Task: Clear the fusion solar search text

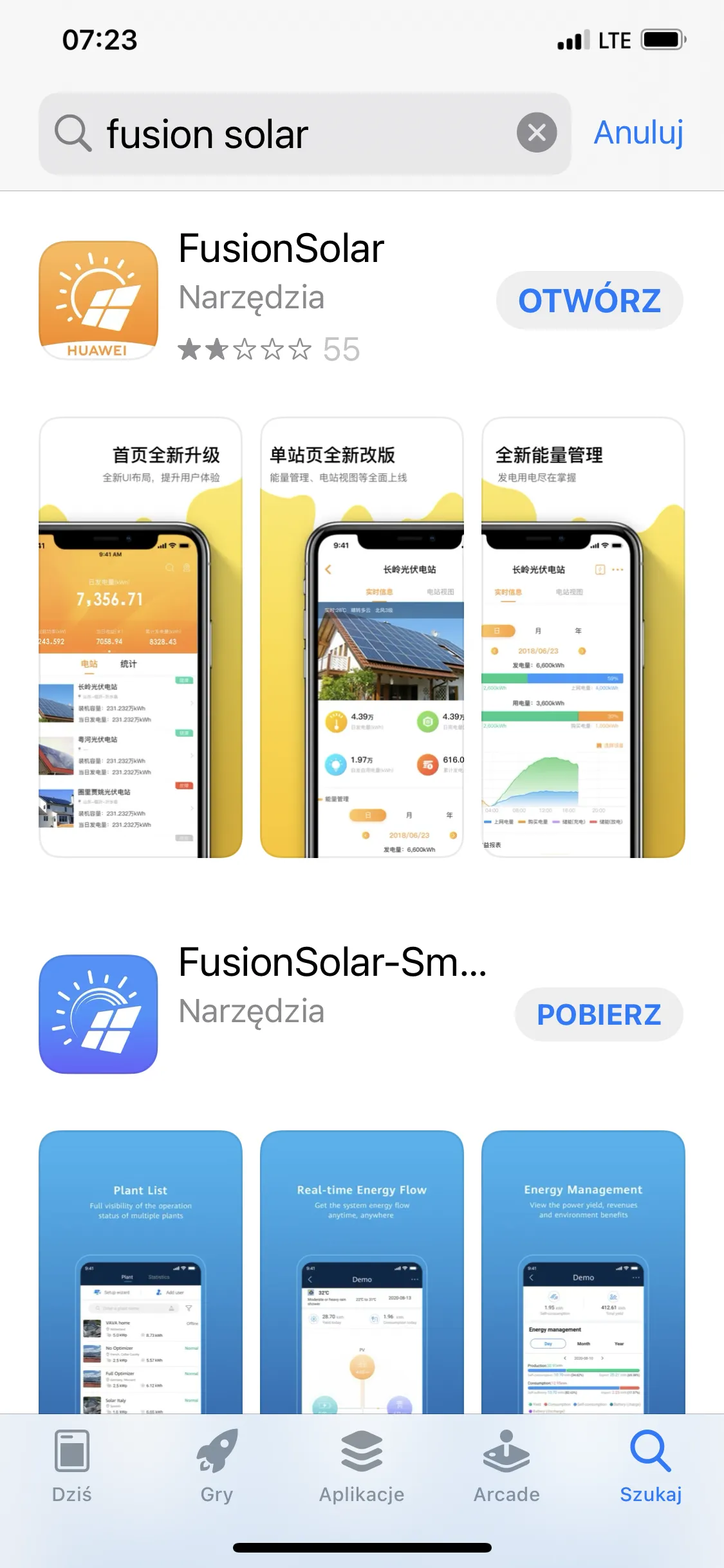Action: tap(536, 133)
